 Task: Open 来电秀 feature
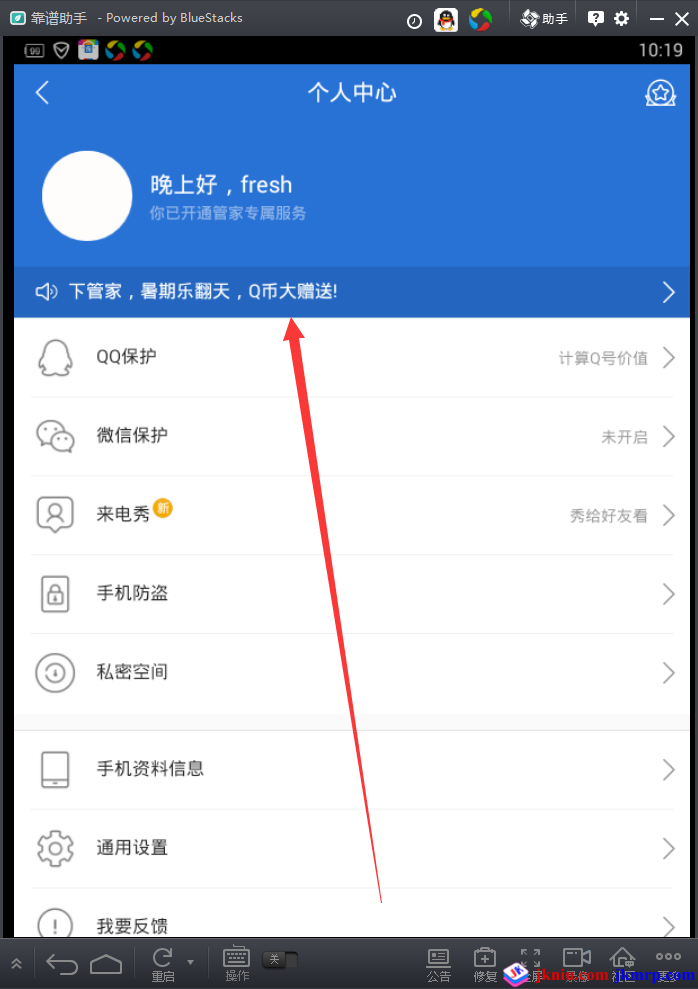point(352,515)
